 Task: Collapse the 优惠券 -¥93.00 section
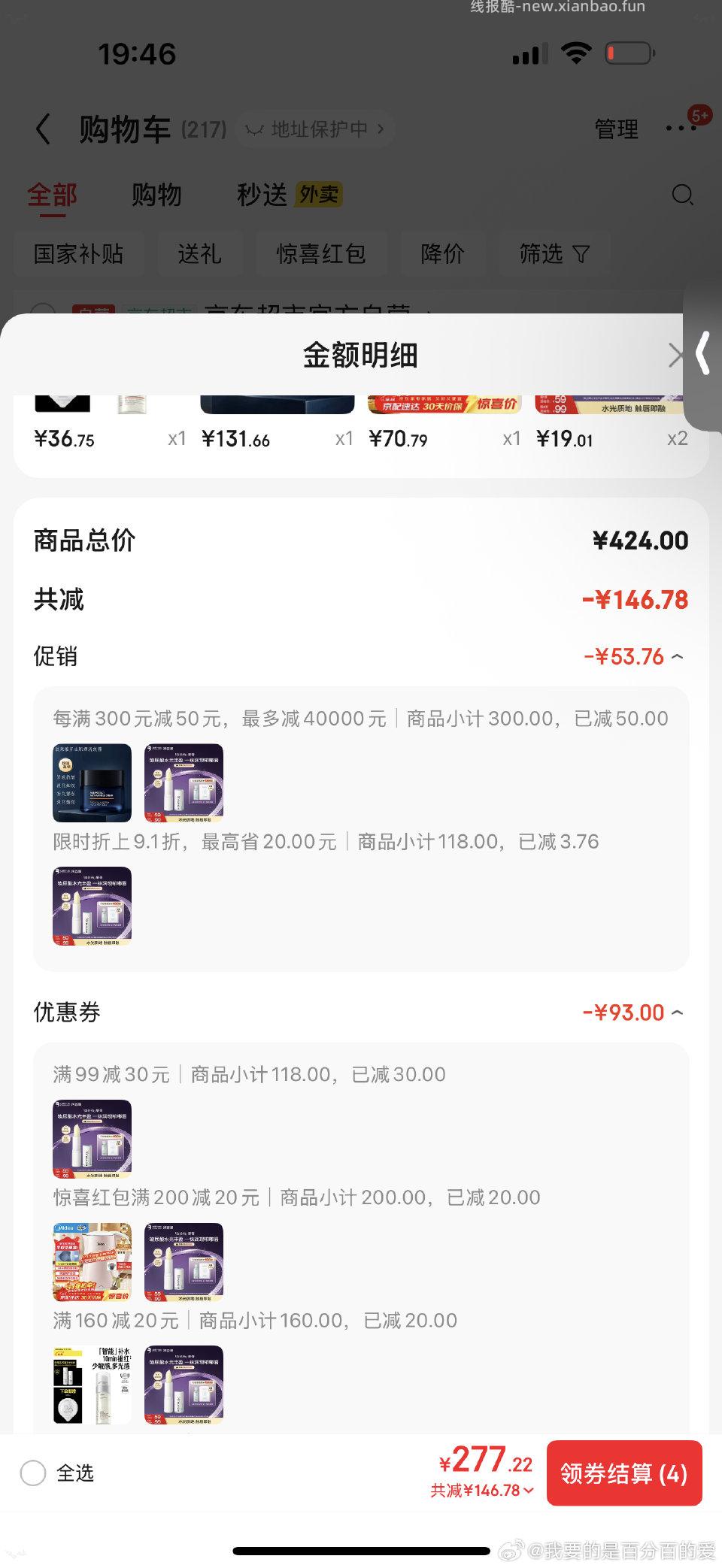tap(678, 1013)
